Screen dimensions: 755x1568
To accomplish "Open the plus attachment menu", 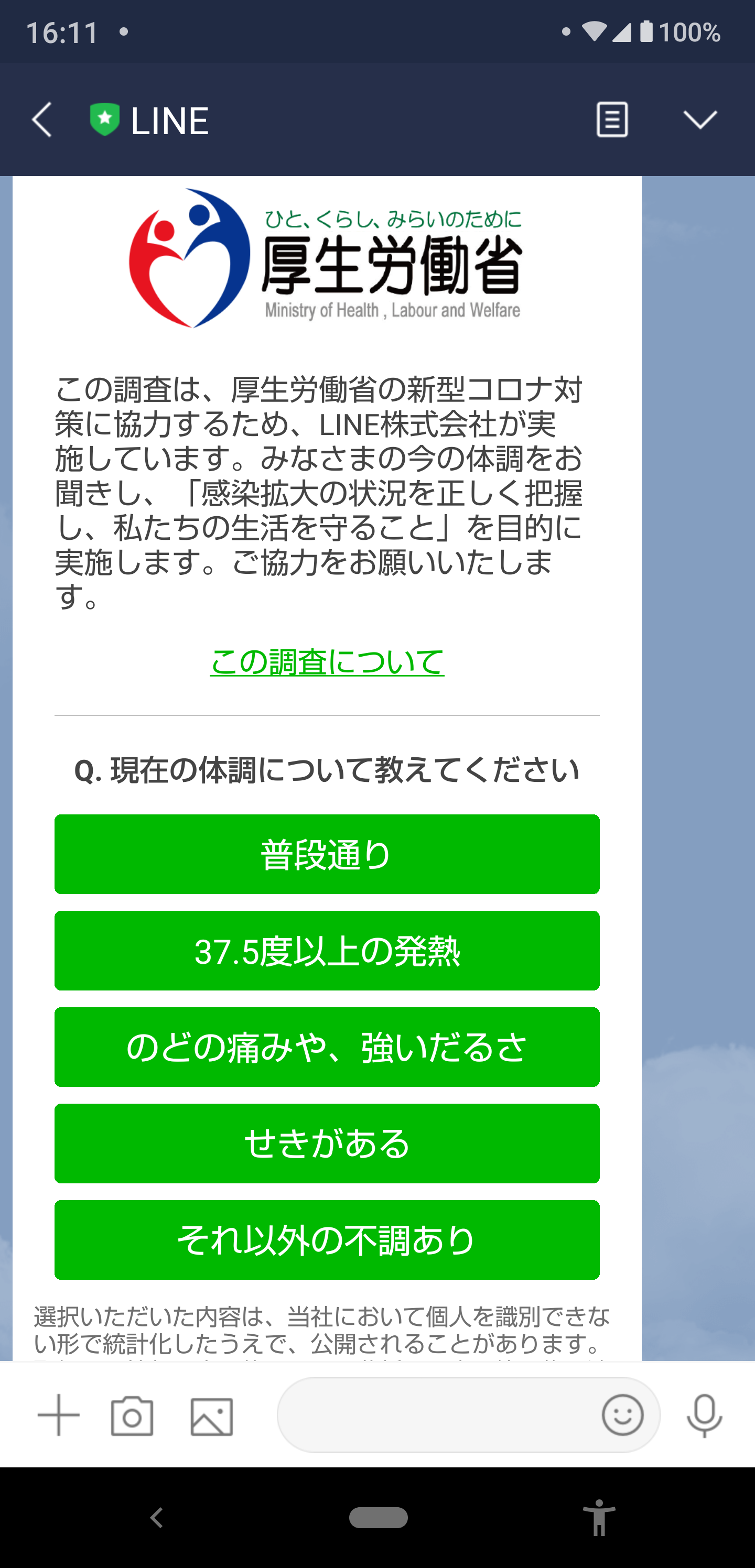I will click(x=59, y=1414).
